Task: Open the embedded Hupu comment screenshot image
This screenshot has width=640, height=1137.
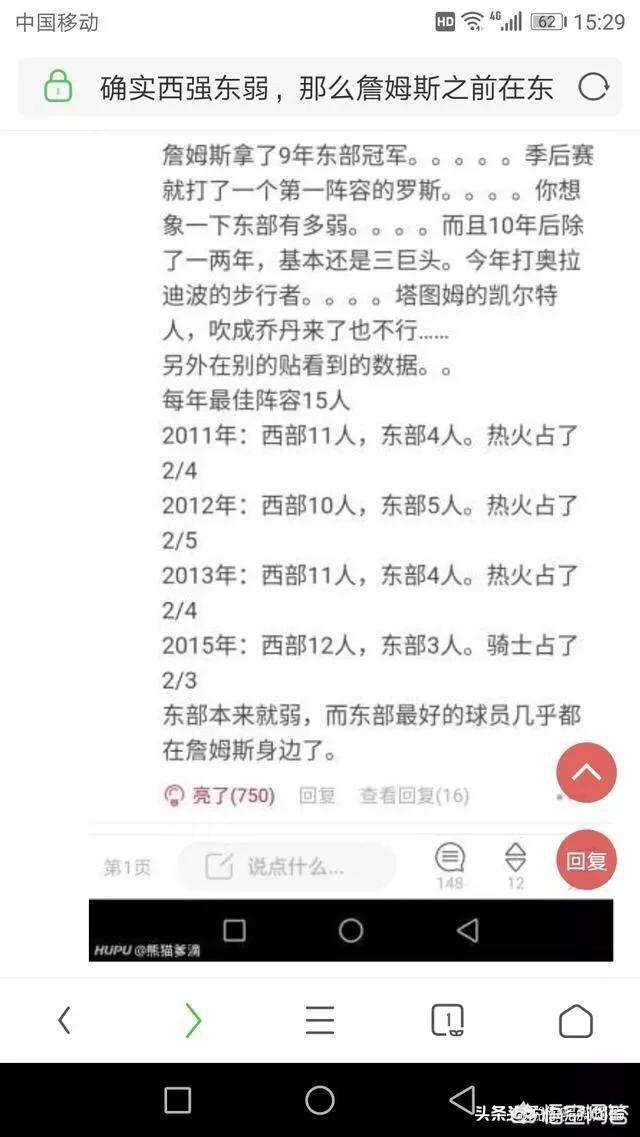Action: point(351,547)
